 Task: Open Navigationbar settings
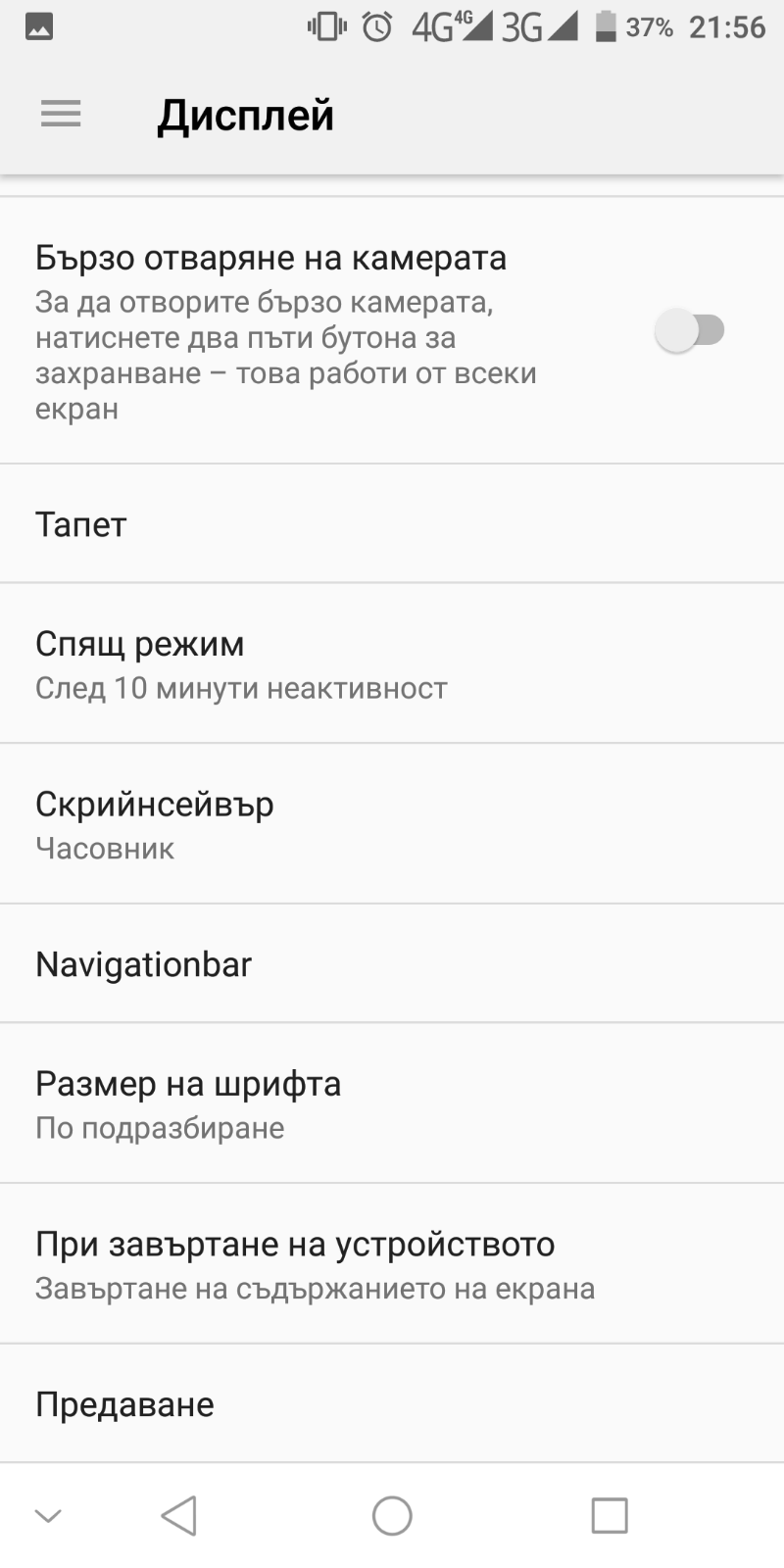[x=392, y=964]
